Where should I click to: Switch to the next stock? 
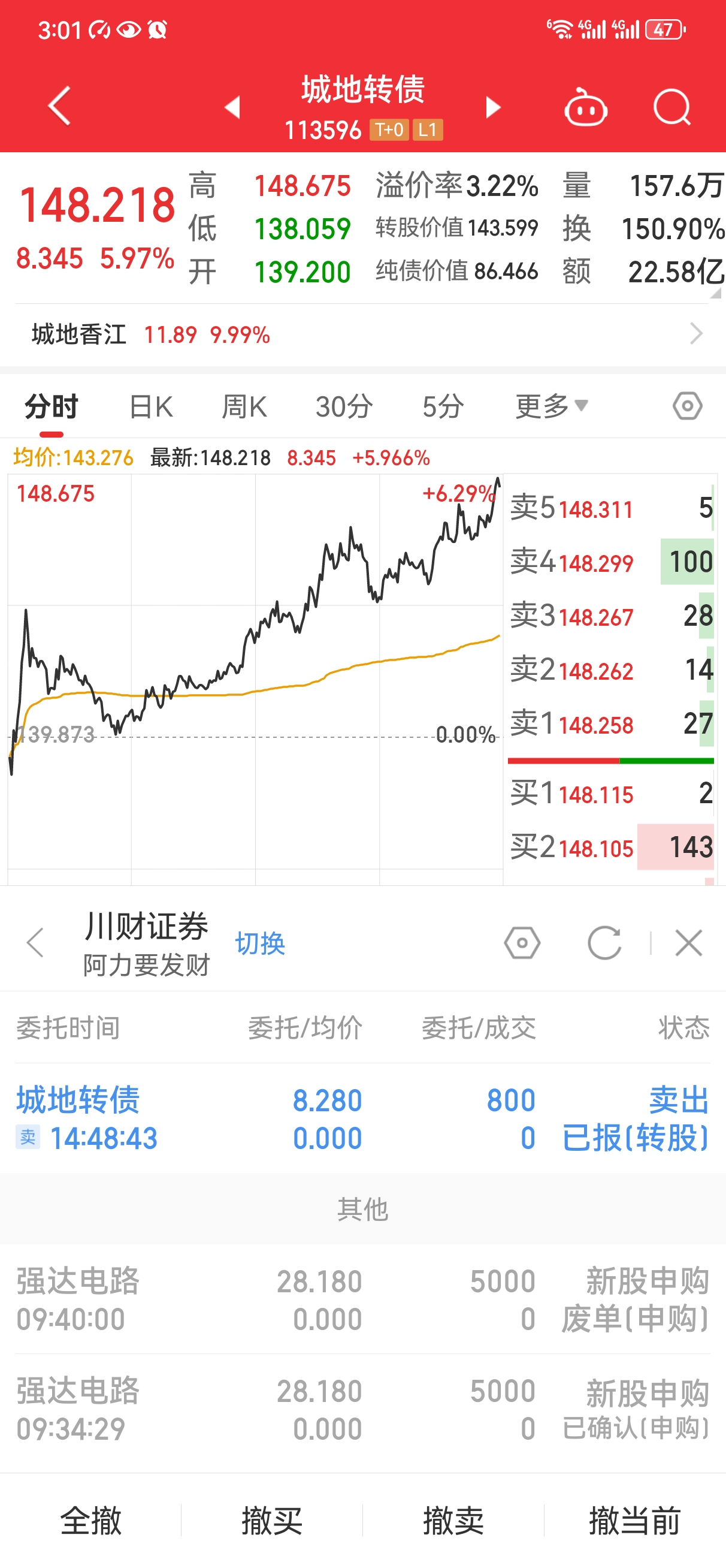click(493, 108)
